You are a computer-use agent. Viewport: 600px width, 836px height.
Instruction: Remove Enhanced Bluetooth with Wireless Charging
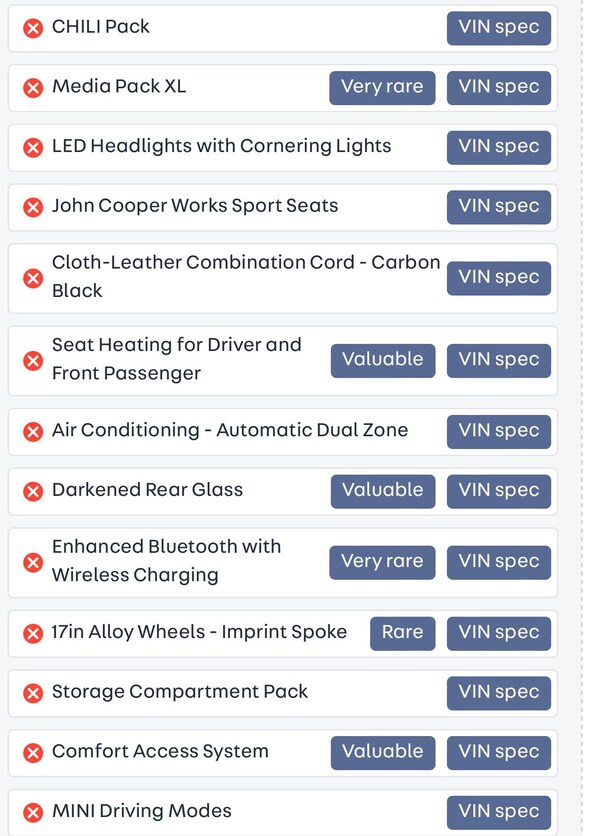point(33,562)
